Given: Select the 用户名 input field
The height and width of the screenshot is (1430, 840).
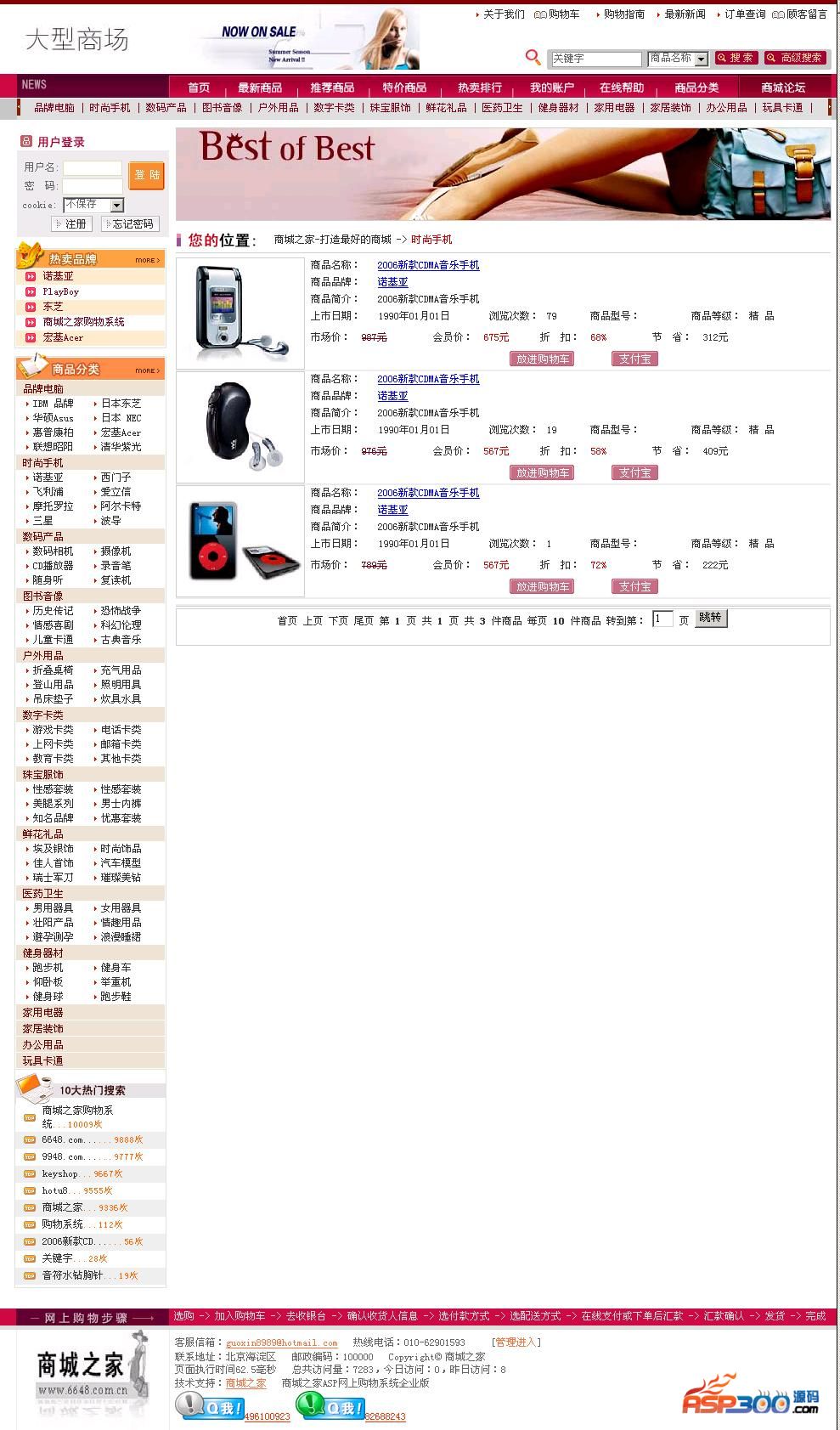Looking at the screenshot, I should click(93, 167).
